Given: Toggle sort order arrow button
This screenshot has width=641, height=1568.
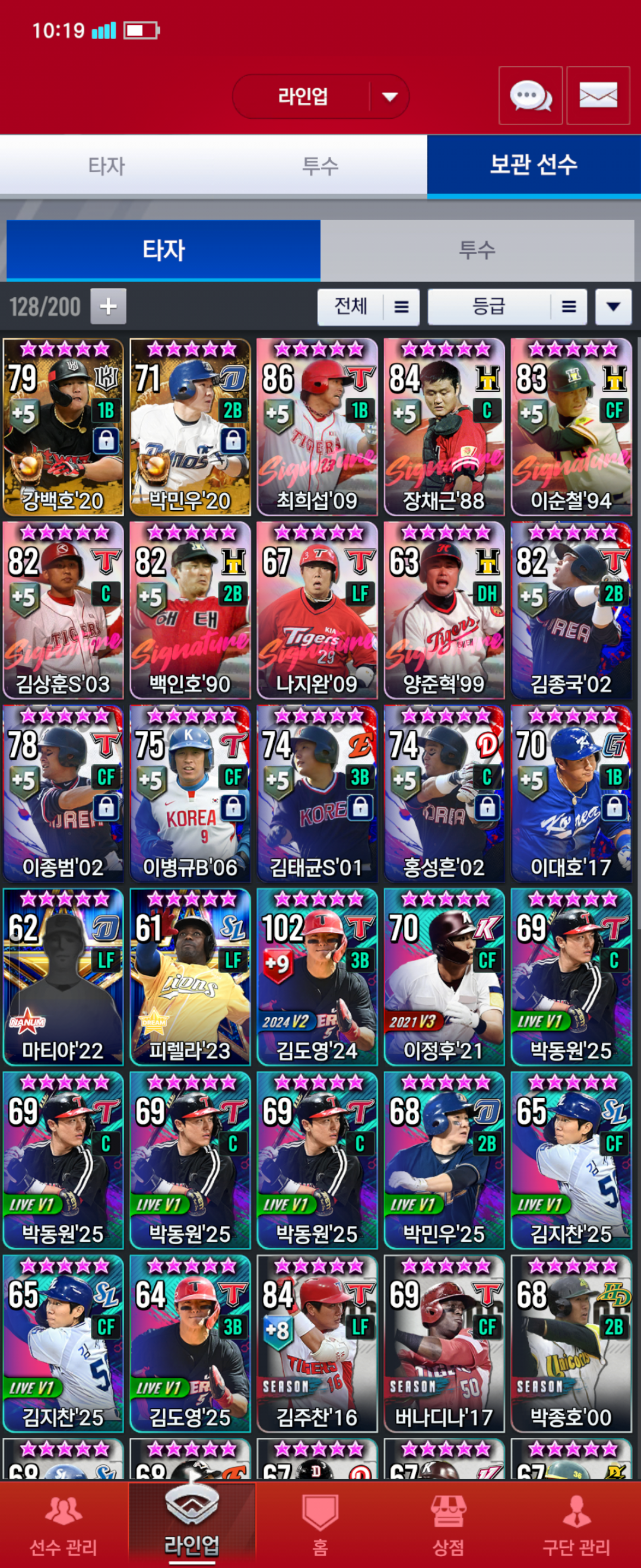Looking at the screenshot, I should pyautogui.click(x=613, y=306).
